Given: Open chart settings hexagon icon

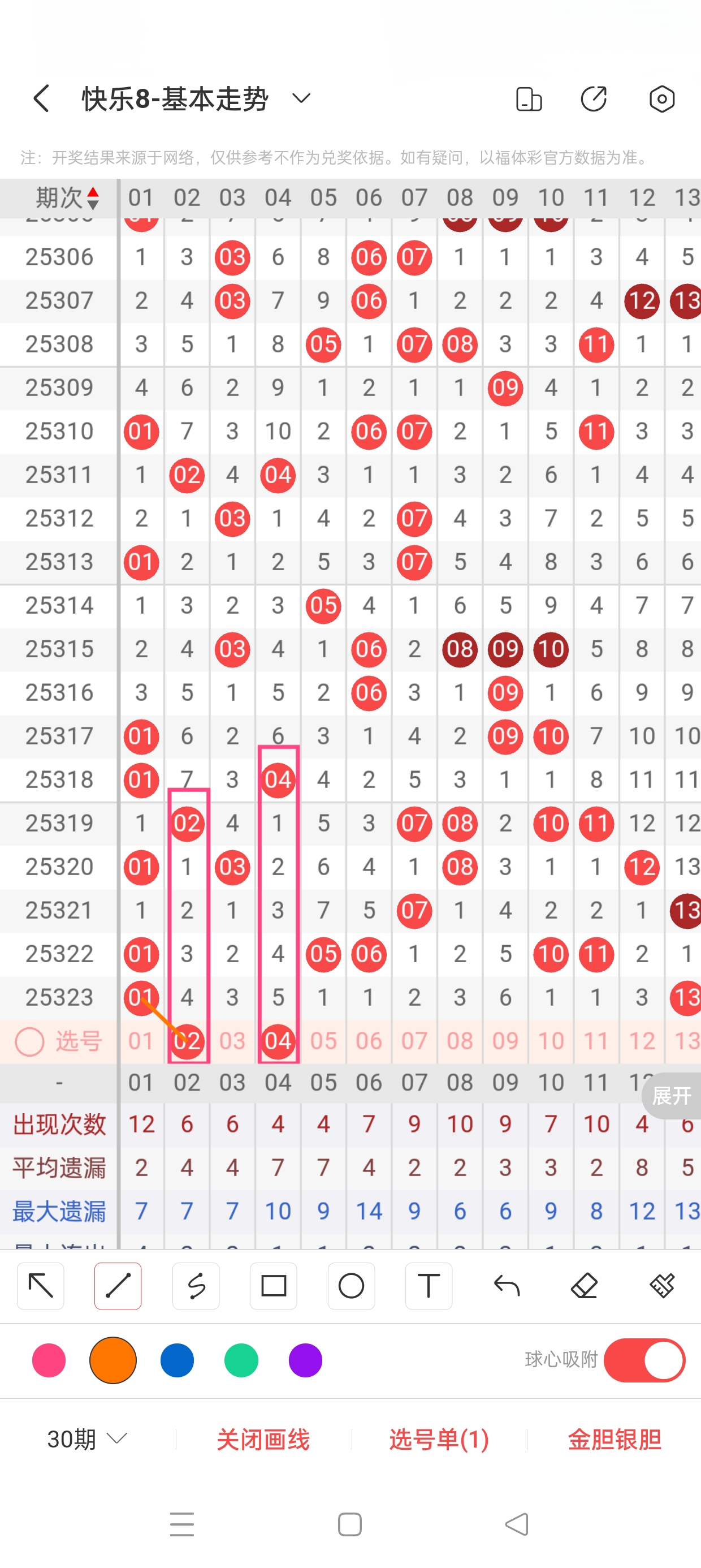Looking at the screenshot, I should pyautogui.click(x=661, y=98).
